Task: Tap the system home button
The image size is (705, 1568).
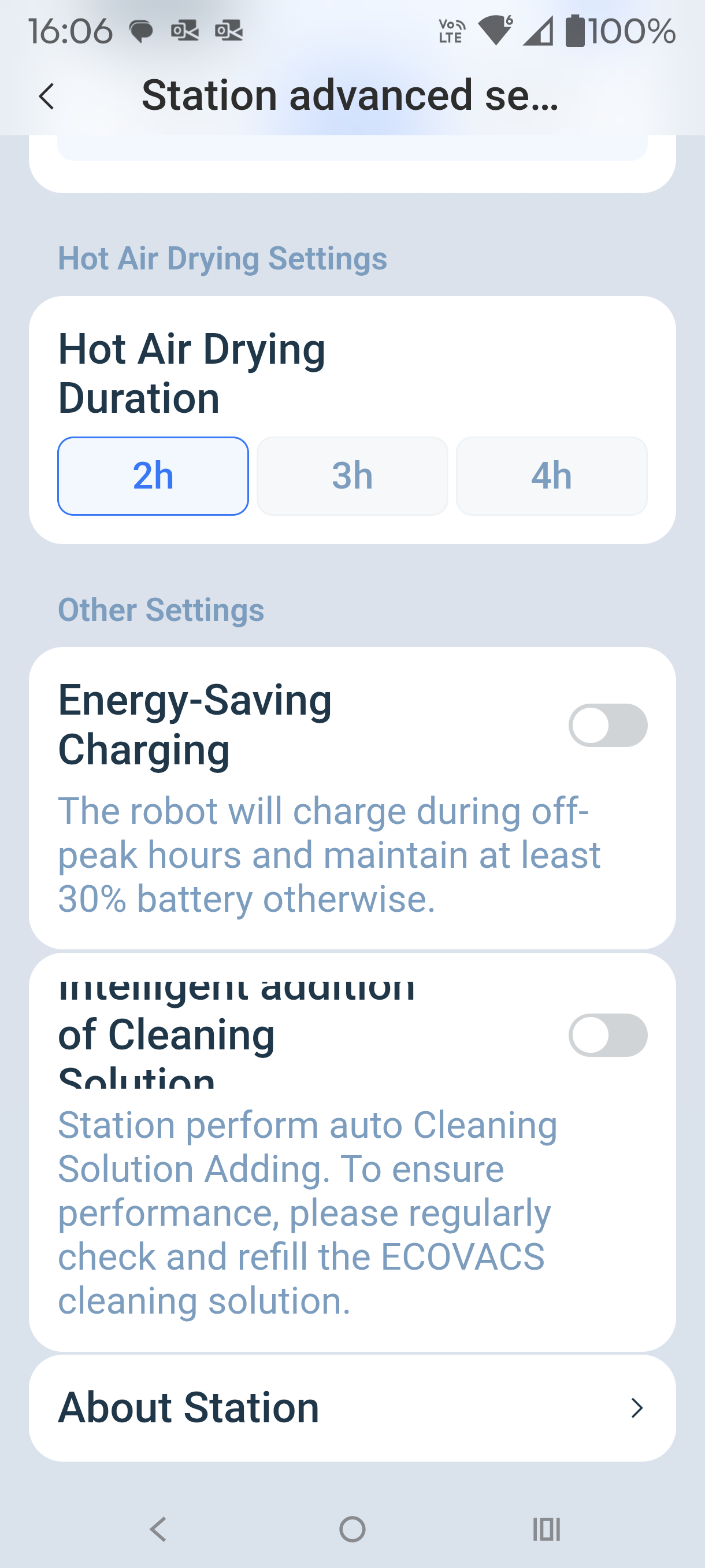Action: coord(352,1529)
